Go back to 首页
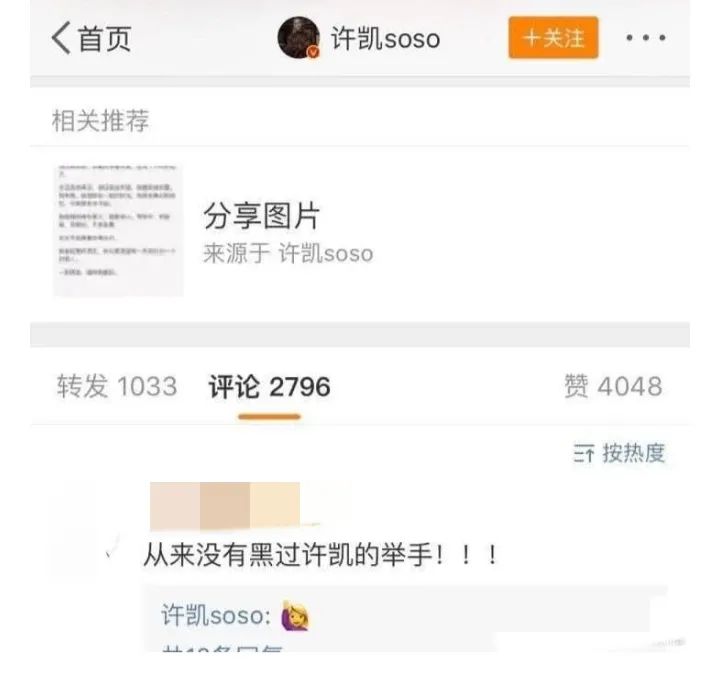The width and height of the screenshot is (720, 682). 91,39
